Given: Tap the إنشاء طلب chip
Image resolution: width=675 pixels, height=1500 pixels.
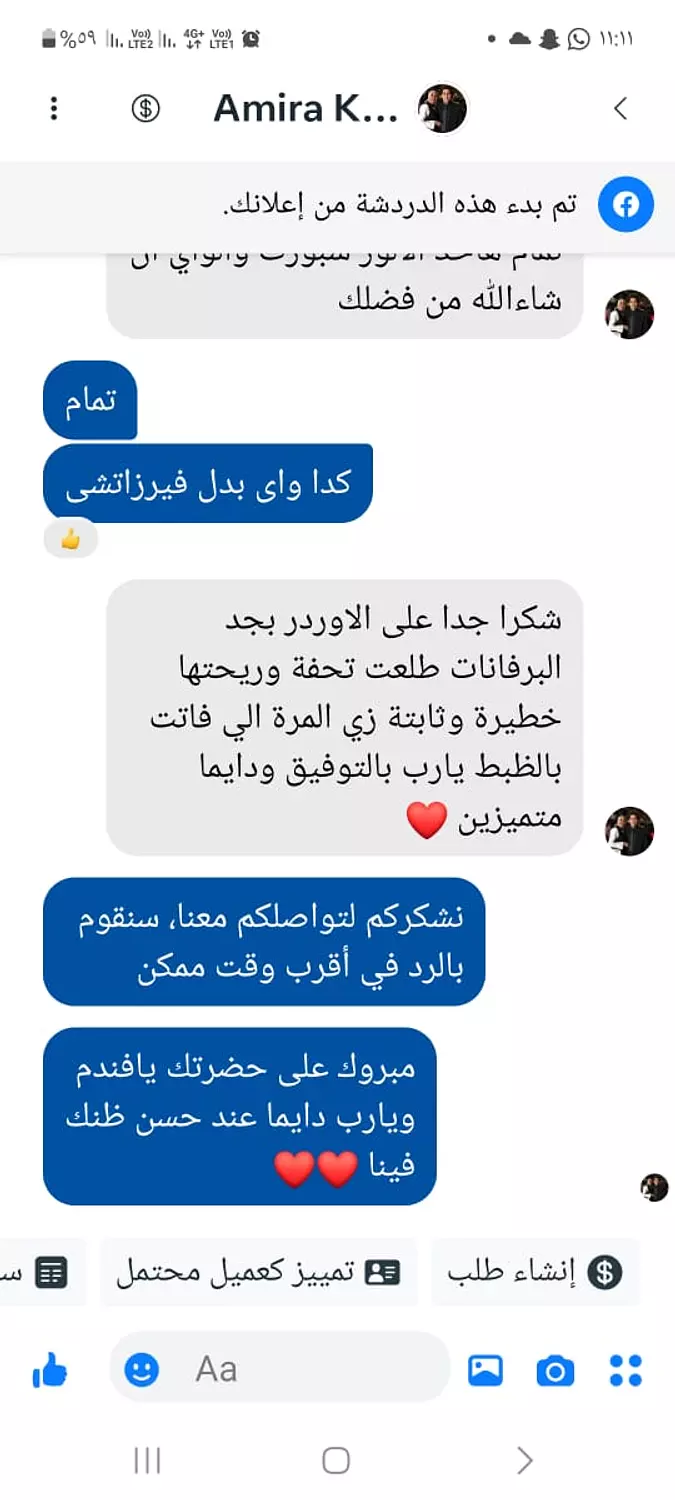Looking at the screenshot, I should tap(535, 1273).
